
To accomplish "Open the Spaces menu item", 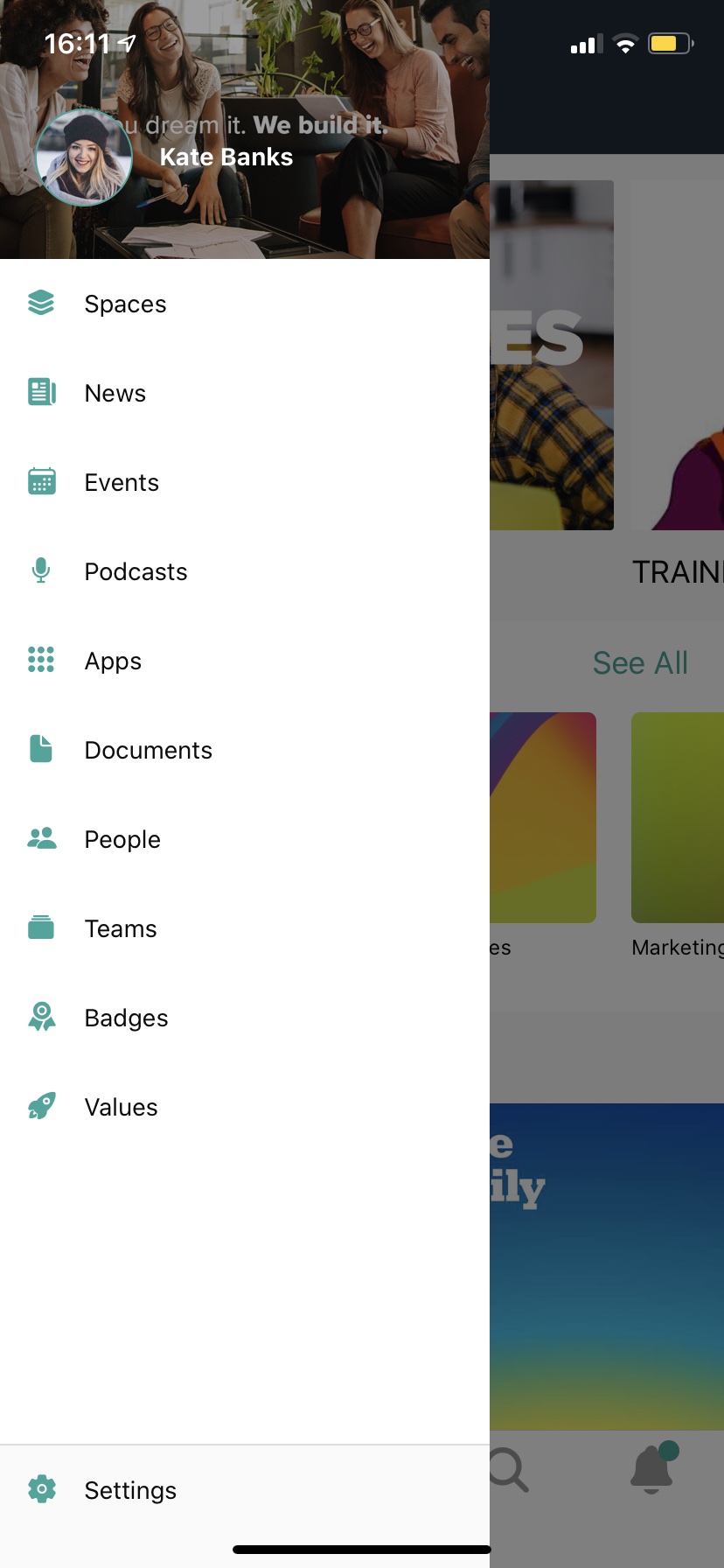I will pos(125,304).
